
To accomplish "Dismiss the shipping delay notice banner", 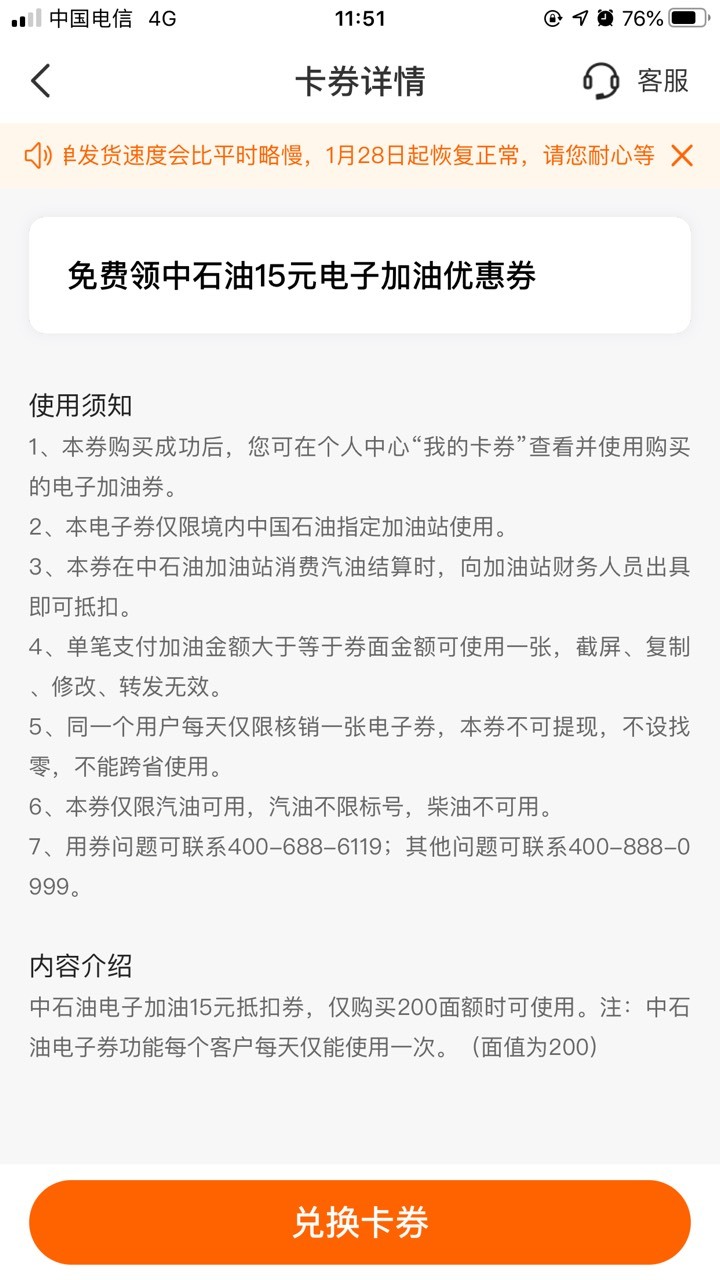I will click(682, 155).
